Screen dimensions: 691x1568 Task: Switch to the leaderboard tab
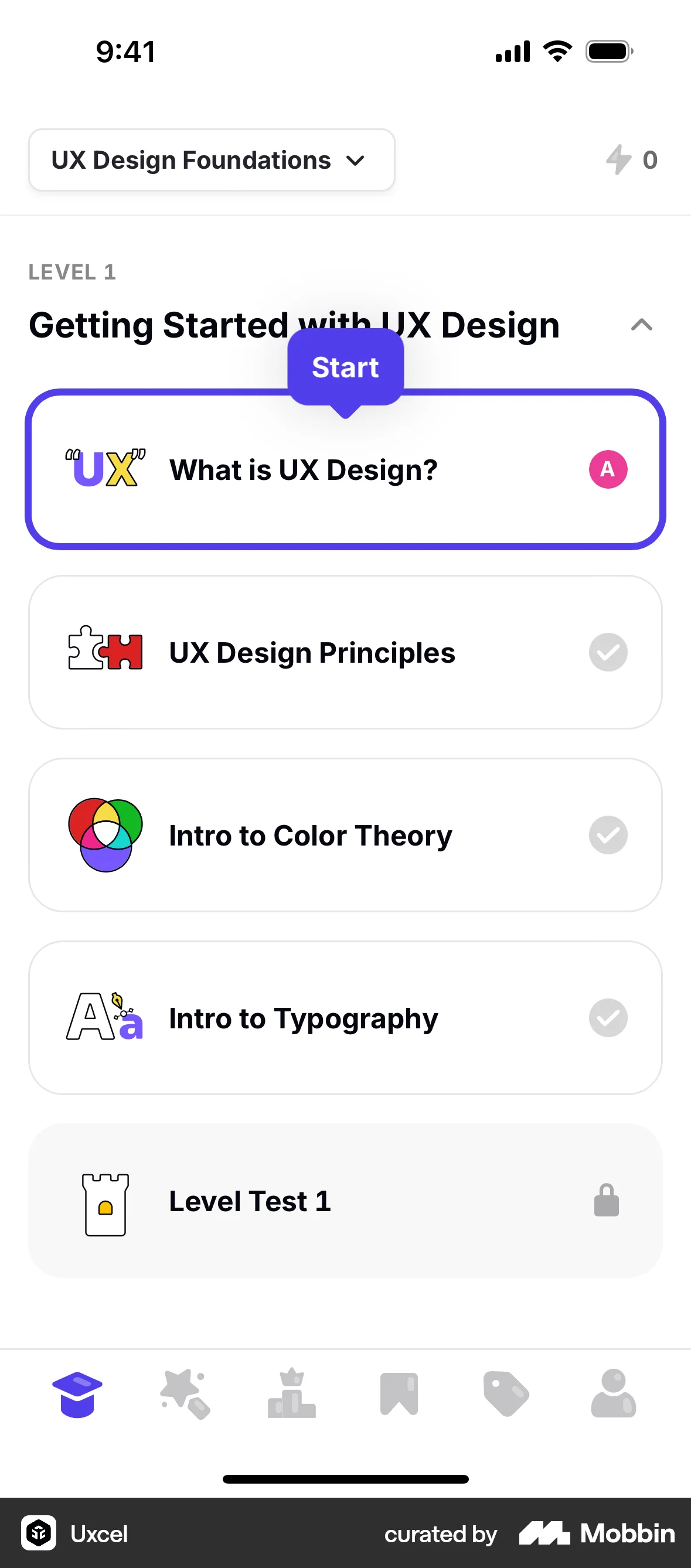(x=292, y=1395)
